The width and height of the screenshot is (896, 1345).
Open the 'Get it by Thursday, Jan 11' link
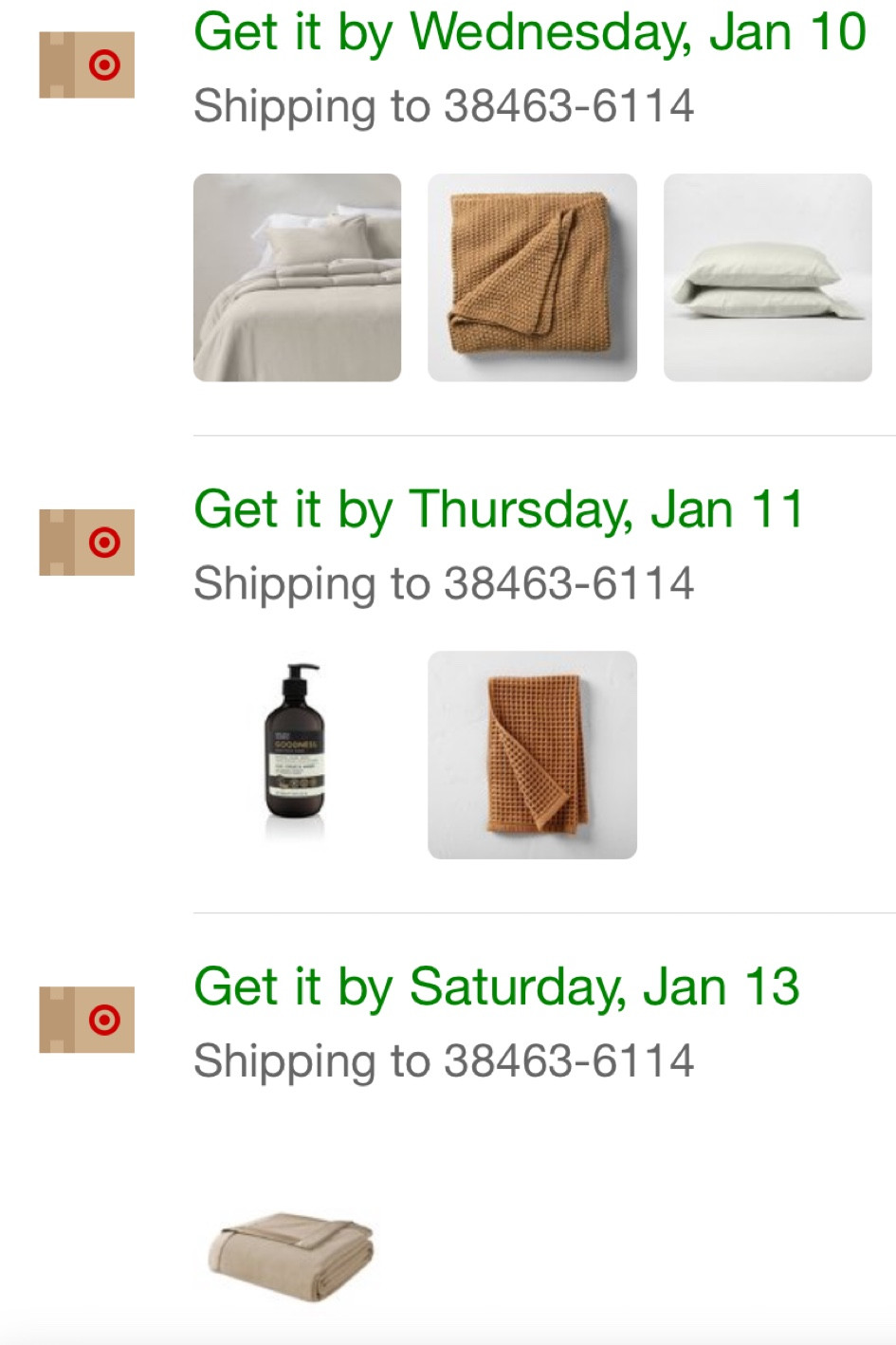click(x=500, y=511)
